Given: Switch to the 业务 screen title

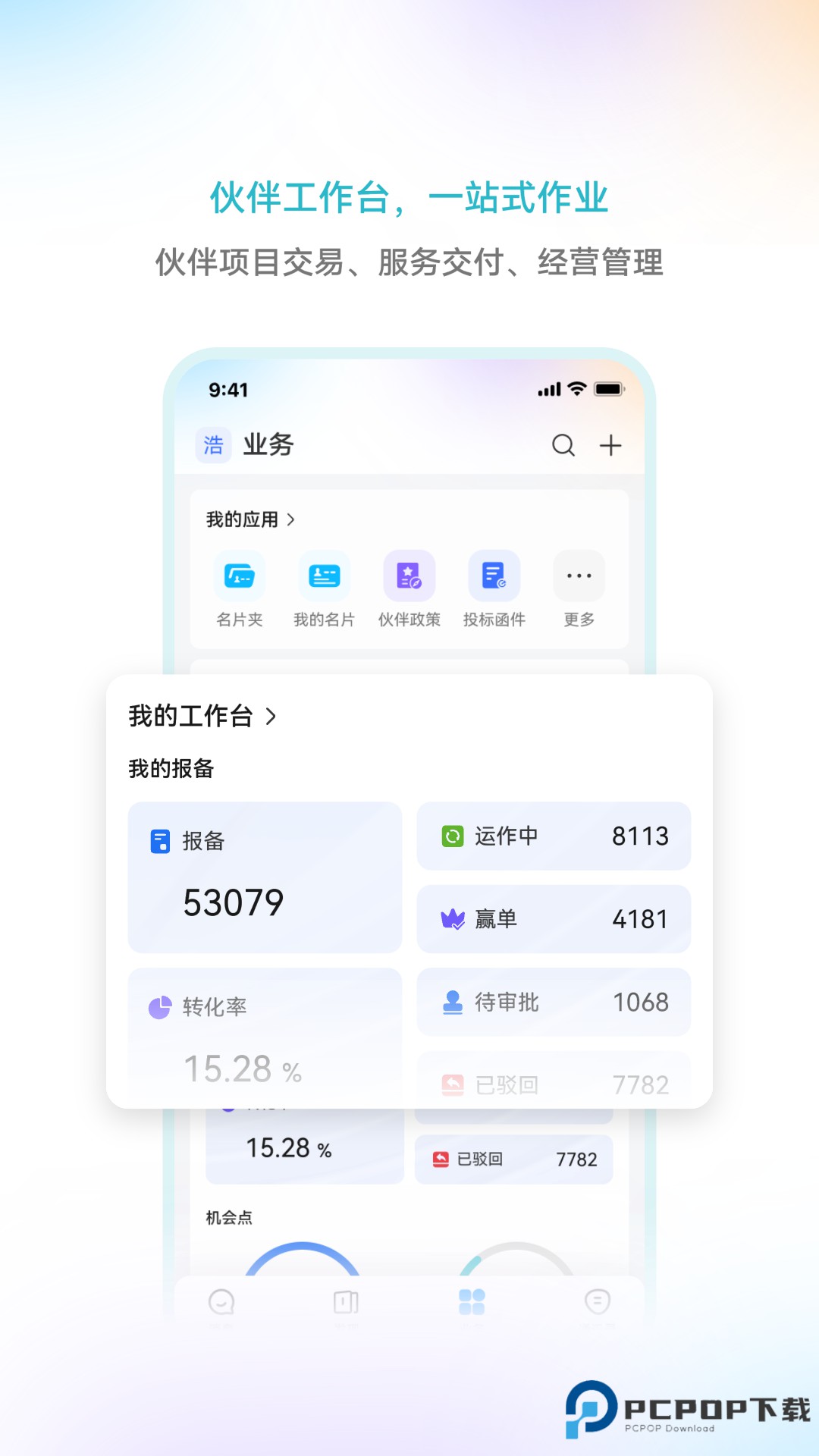Looking at the screenshot, I should 269,446.
